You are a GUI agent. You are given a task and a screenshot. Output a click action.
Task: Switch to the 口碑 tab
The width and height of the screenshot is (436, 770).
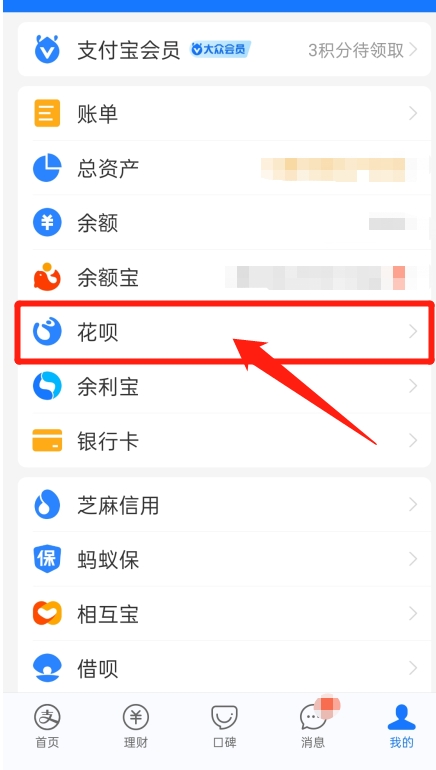[224, 727]
